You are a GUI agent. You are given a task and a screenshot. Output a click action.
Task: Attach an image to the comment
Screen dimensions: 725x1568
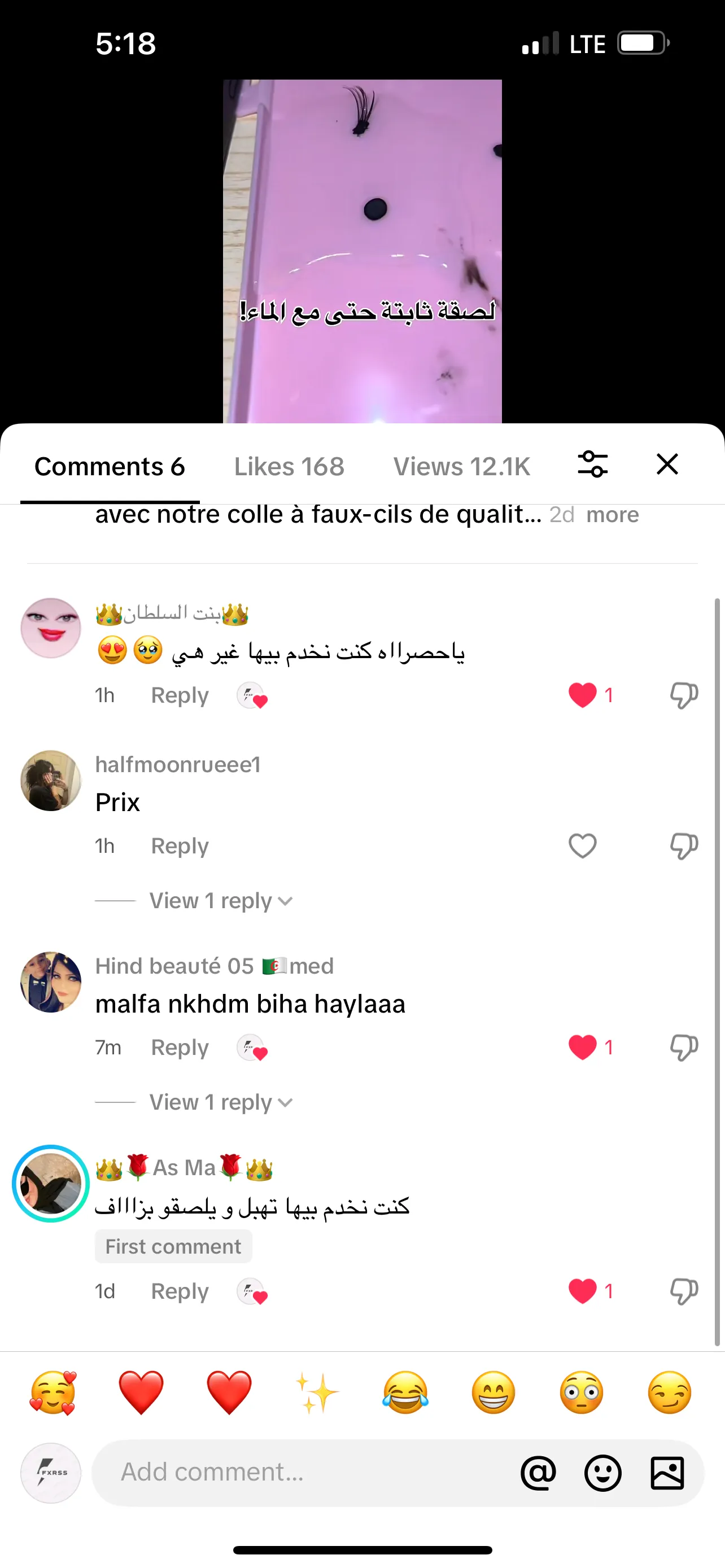point(667,1473)
